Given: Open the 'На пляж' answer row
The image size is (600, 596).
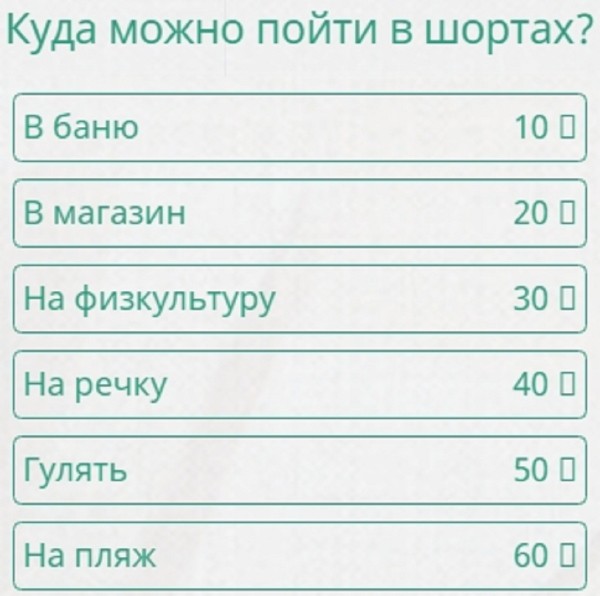Looking at the screenshot, I should pyautogui.click(x=298, y=554).
